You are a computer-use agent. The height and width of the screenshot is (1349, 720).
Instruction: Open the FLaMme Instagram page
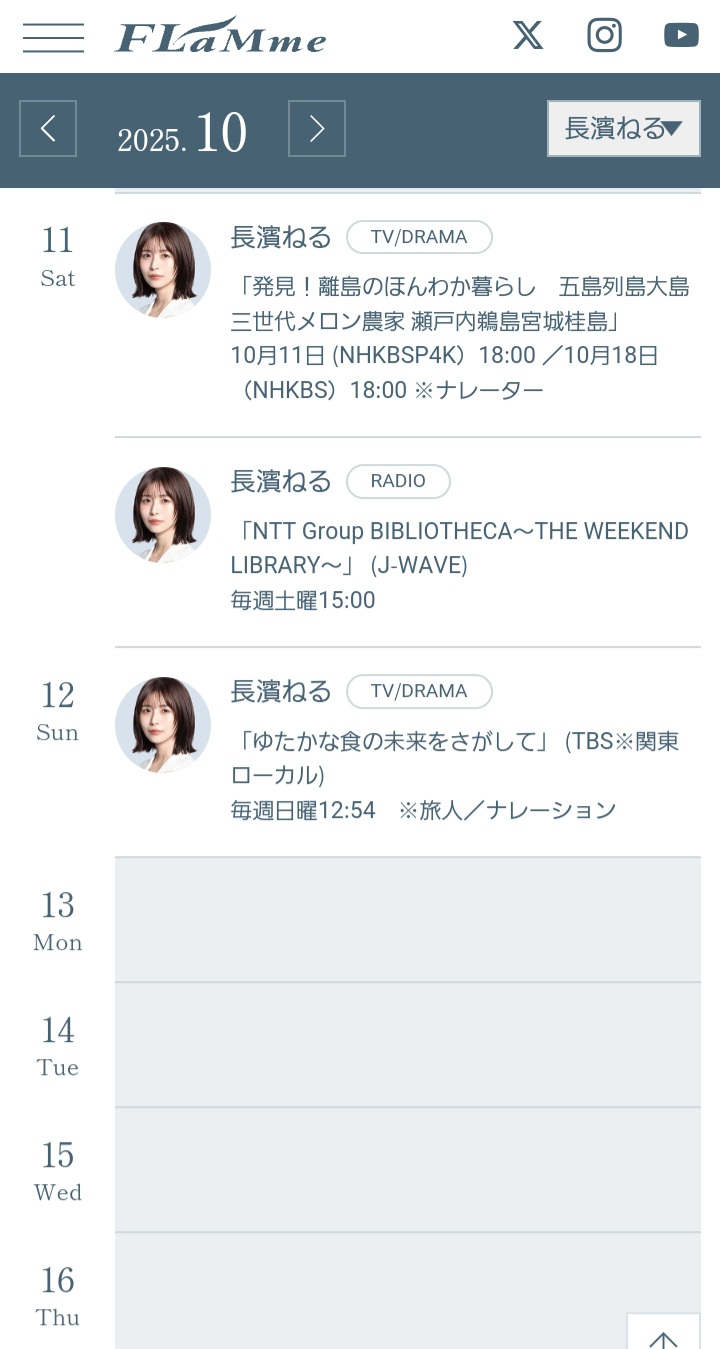[x=604, y=36]
